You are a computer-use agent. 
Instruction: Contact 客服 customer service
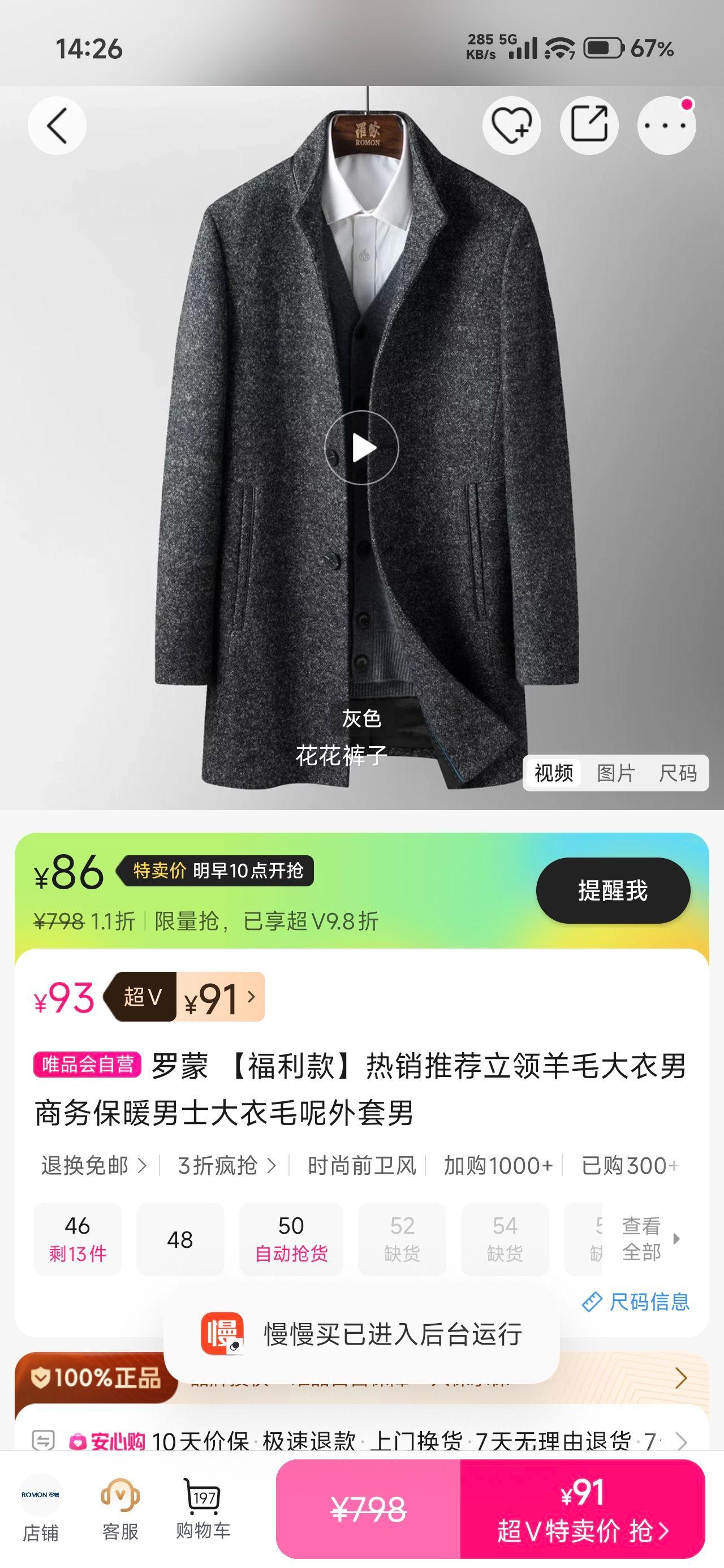click(122, 1510)
